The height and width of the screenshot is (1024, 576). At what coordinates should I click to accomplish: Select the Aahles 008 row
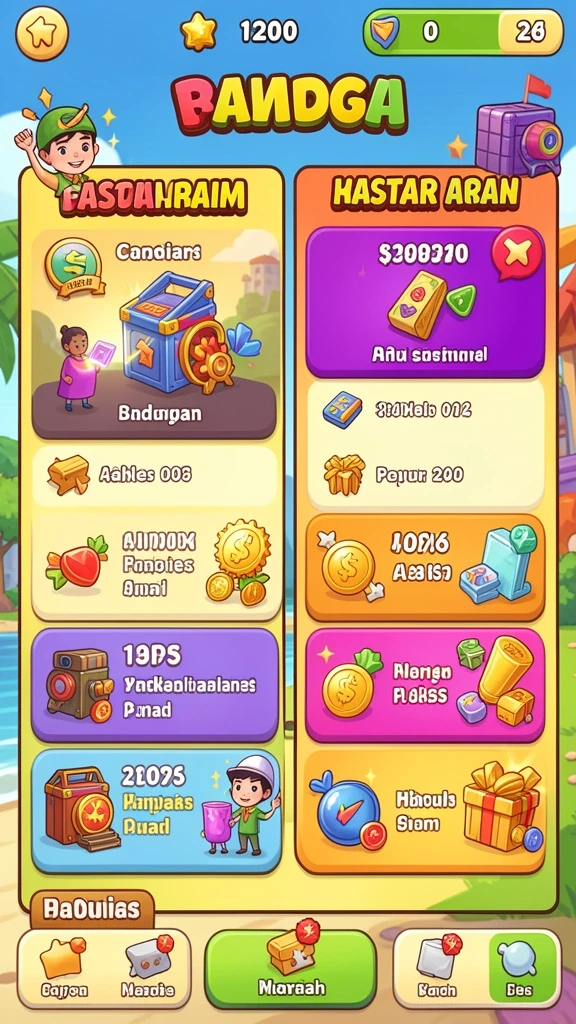point(154,475)
